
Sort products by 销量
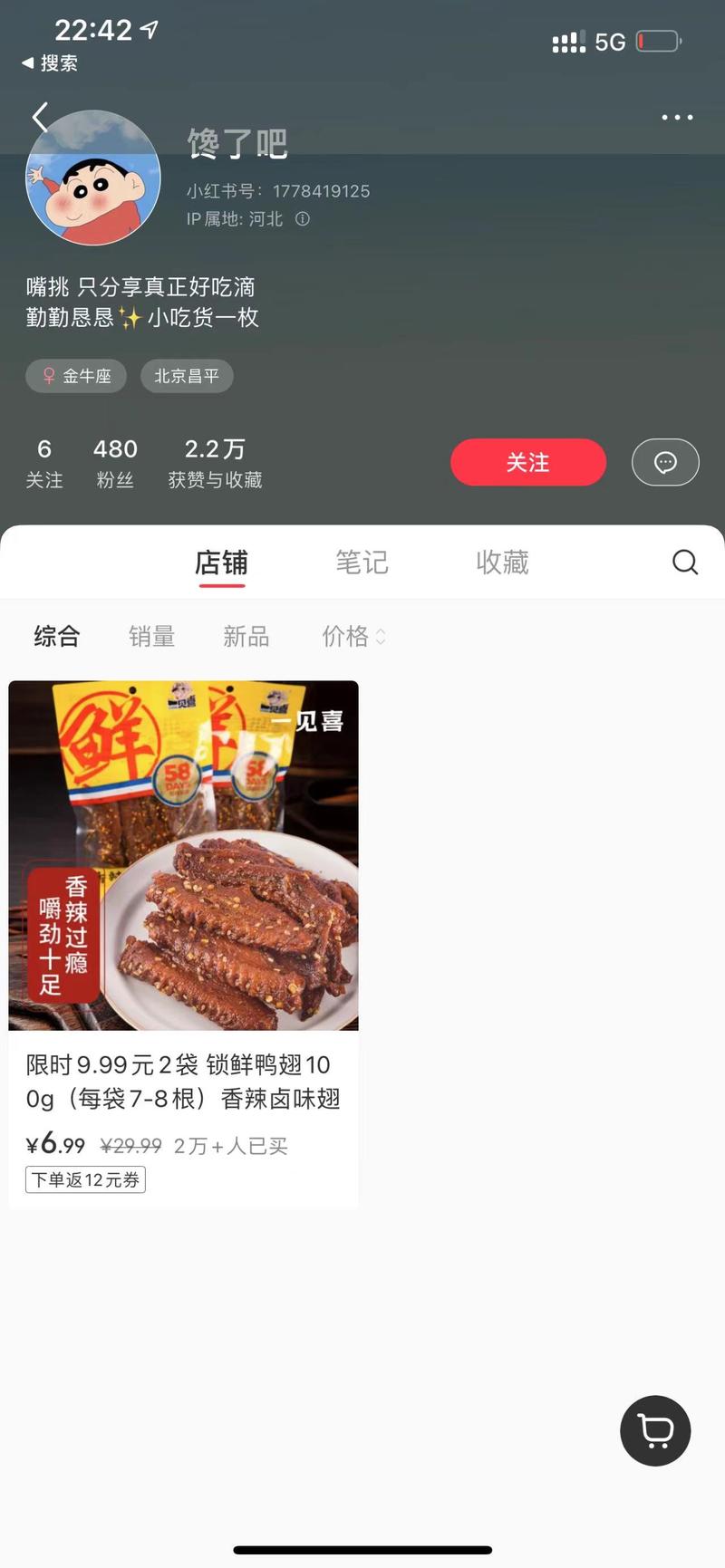(151, 637)
